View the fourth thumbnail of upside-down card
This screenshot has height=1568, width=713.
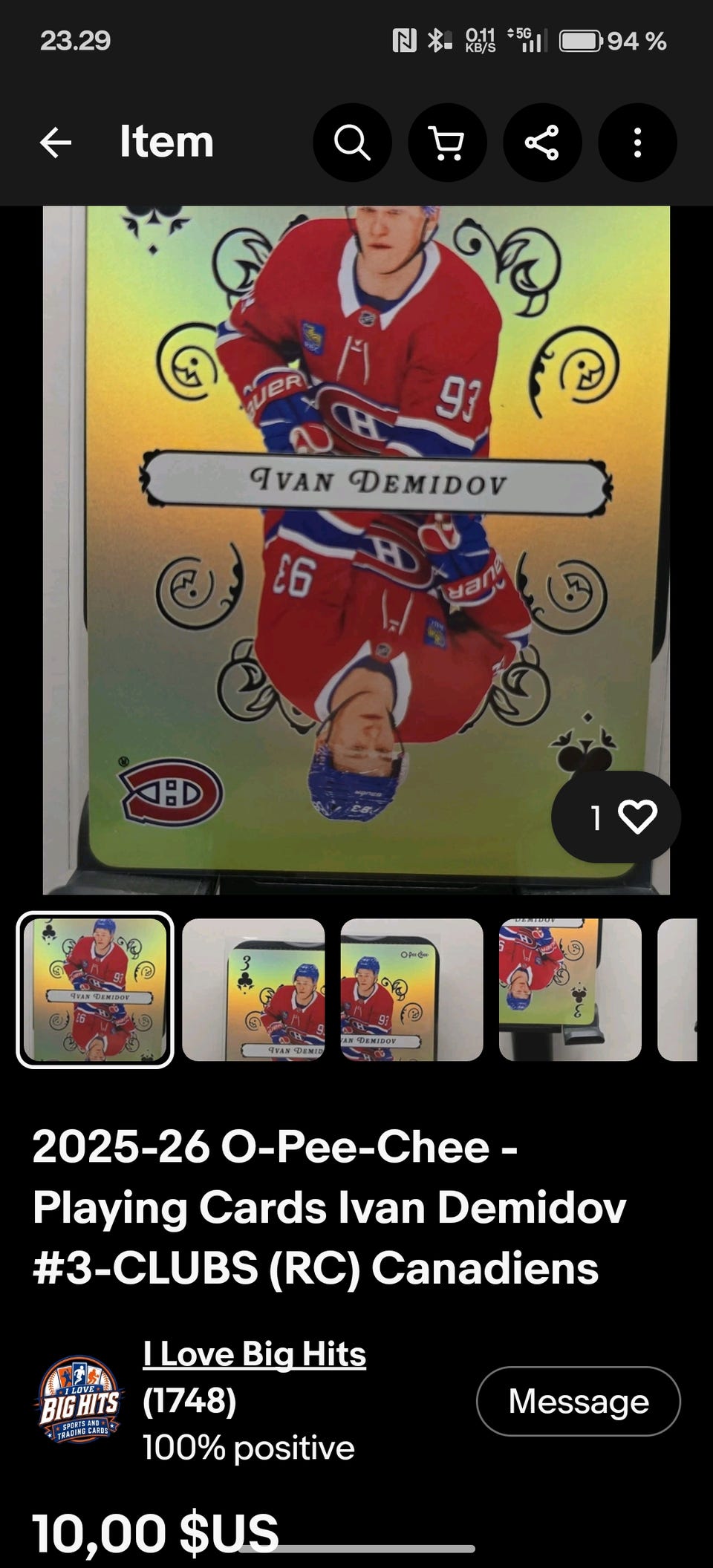click(x=570, y=990)
